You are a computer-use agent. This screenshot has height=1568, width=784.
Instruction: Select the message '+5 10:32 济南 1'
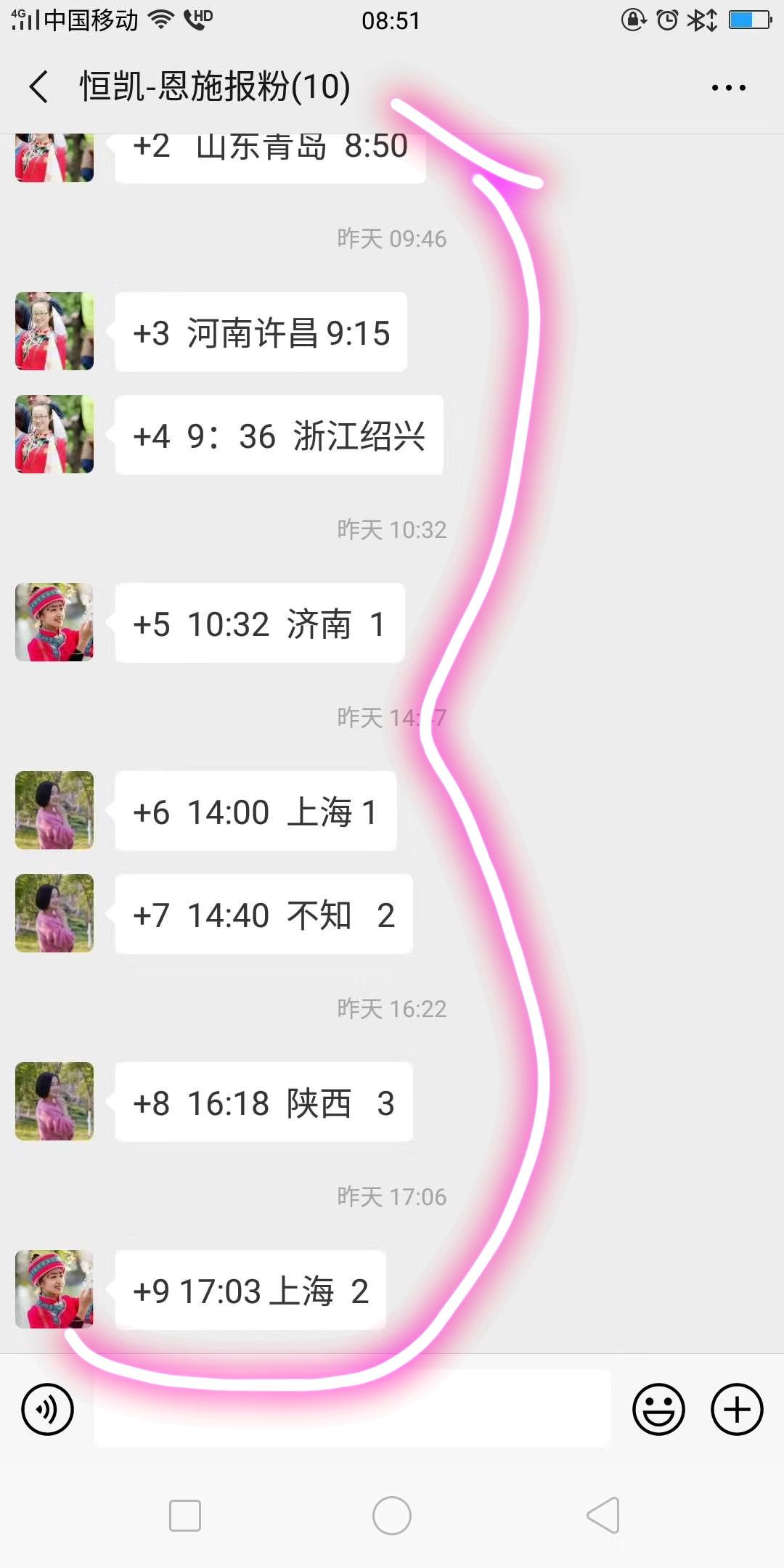click(258, 623)
